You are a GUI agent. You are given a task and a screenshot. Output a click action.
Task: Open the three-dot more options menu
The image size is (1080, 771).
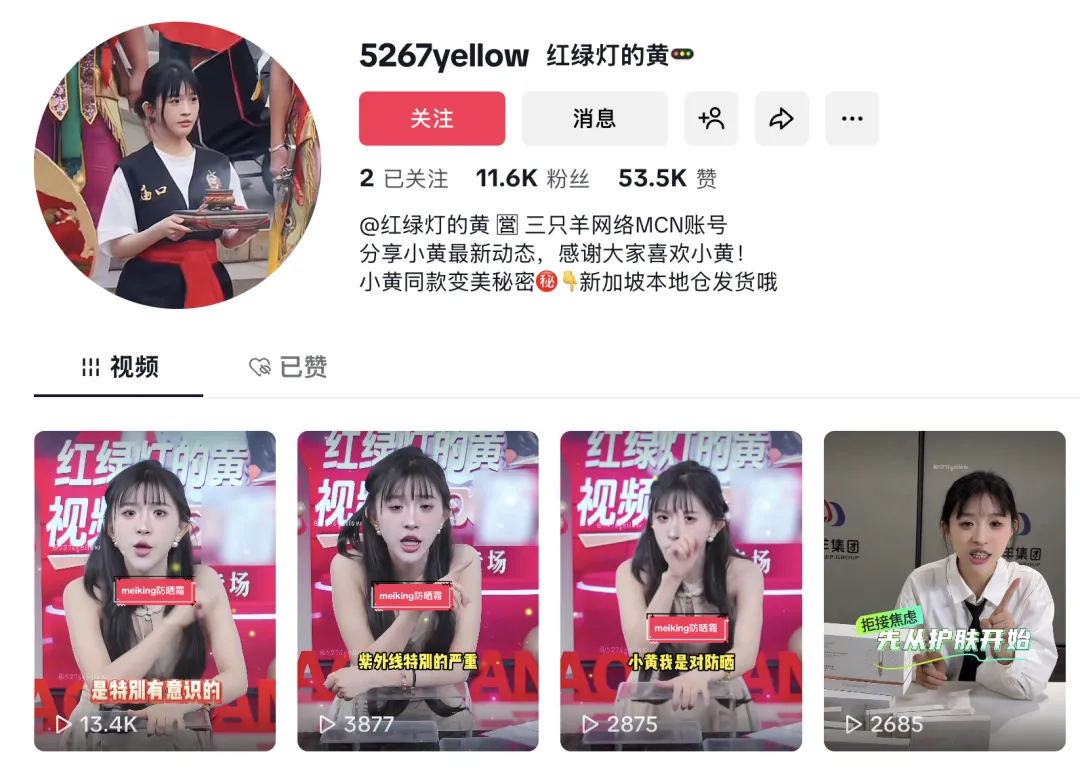click(852, 119)
